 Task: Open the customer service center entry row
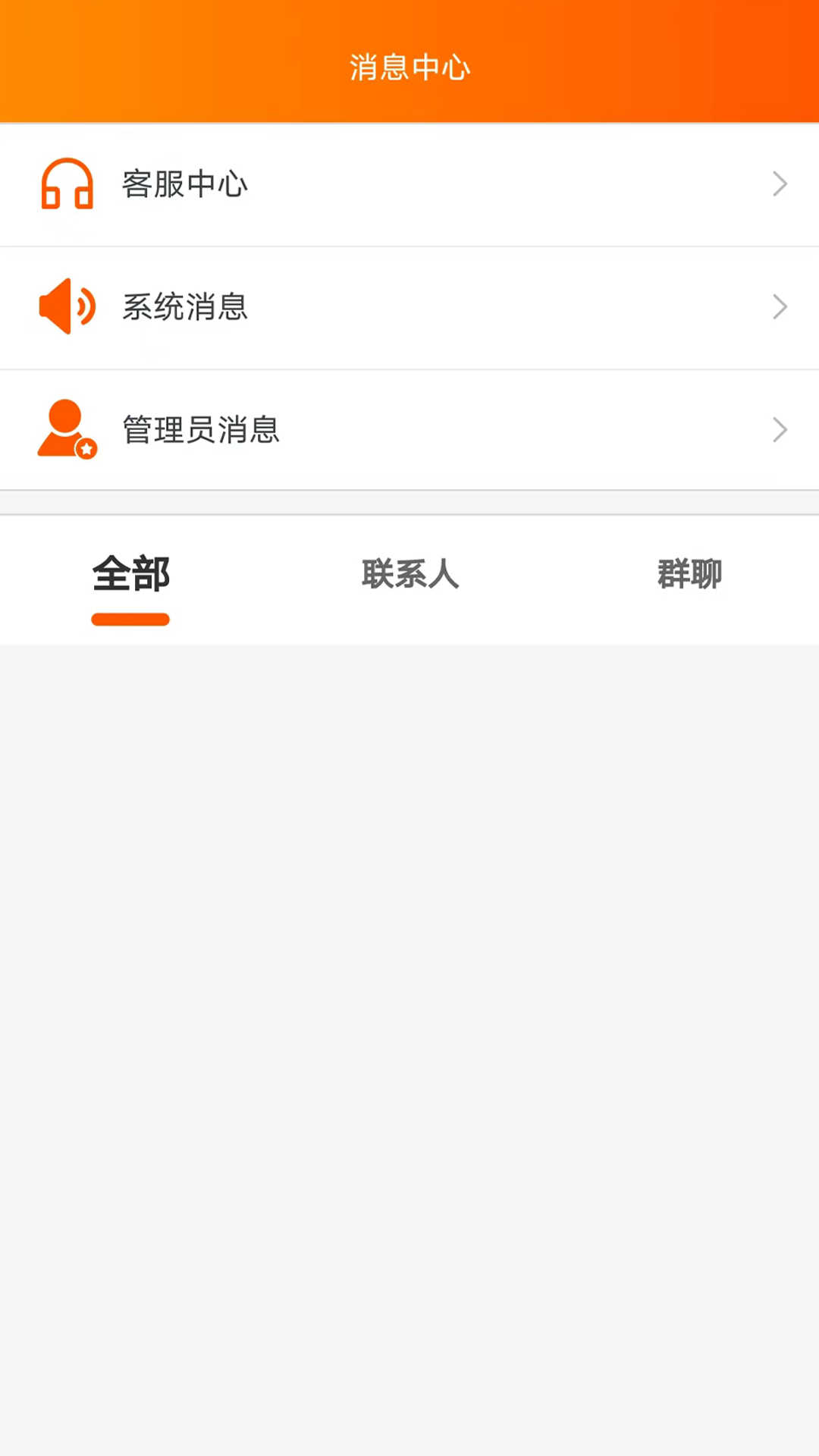click(409, 184)
